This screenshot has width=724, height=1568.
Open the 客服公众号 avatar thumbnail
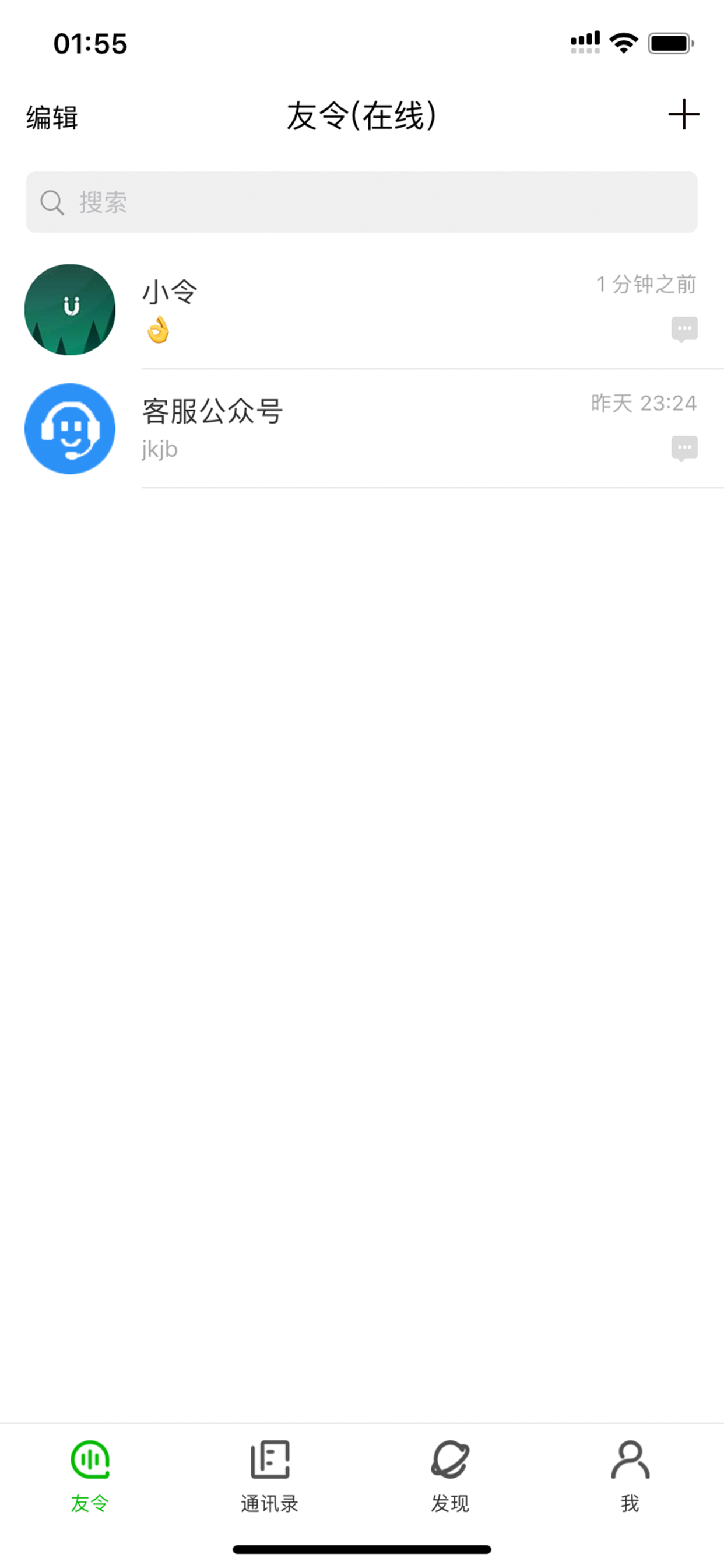pyautogui.click(x=69, y=429)
